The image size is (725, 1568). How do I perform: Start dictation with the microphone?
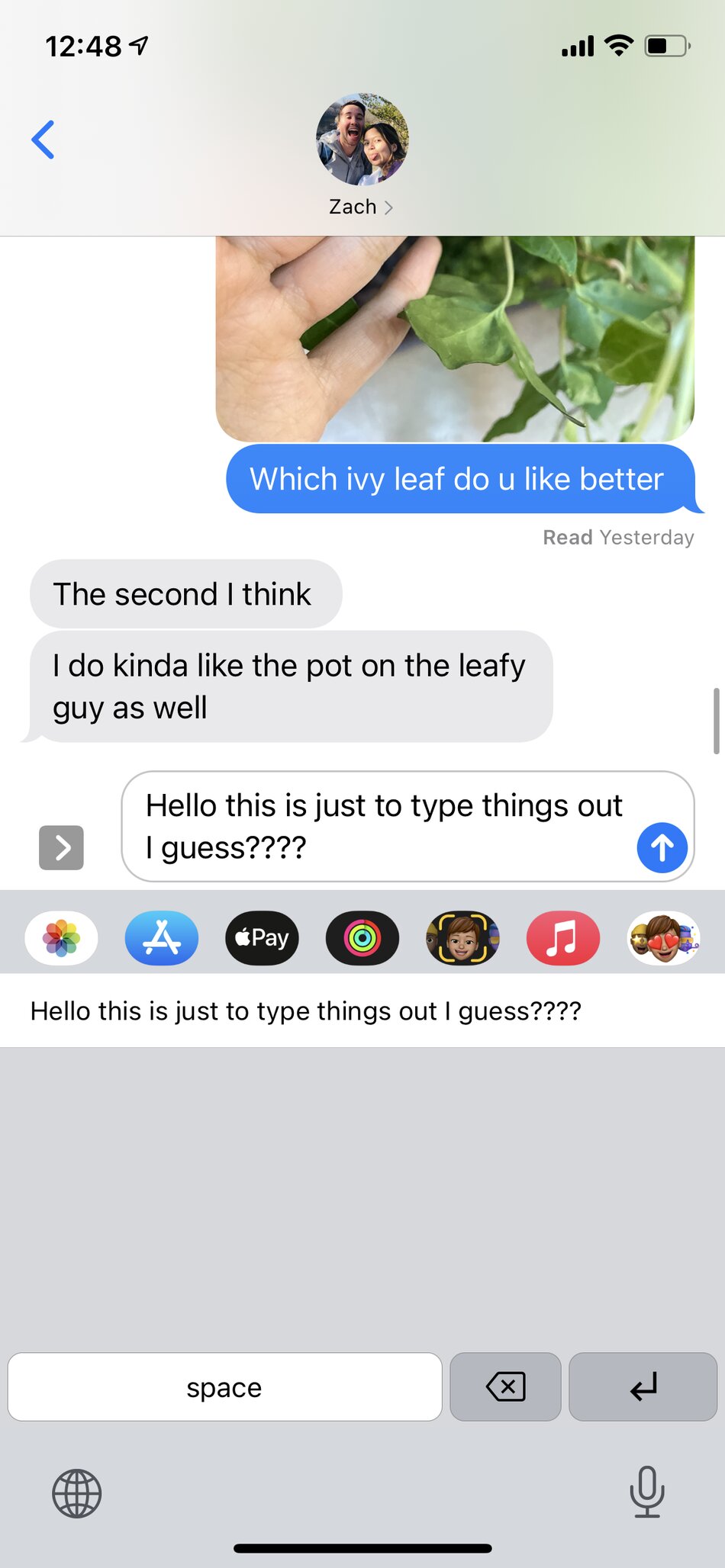point(647,1492)
